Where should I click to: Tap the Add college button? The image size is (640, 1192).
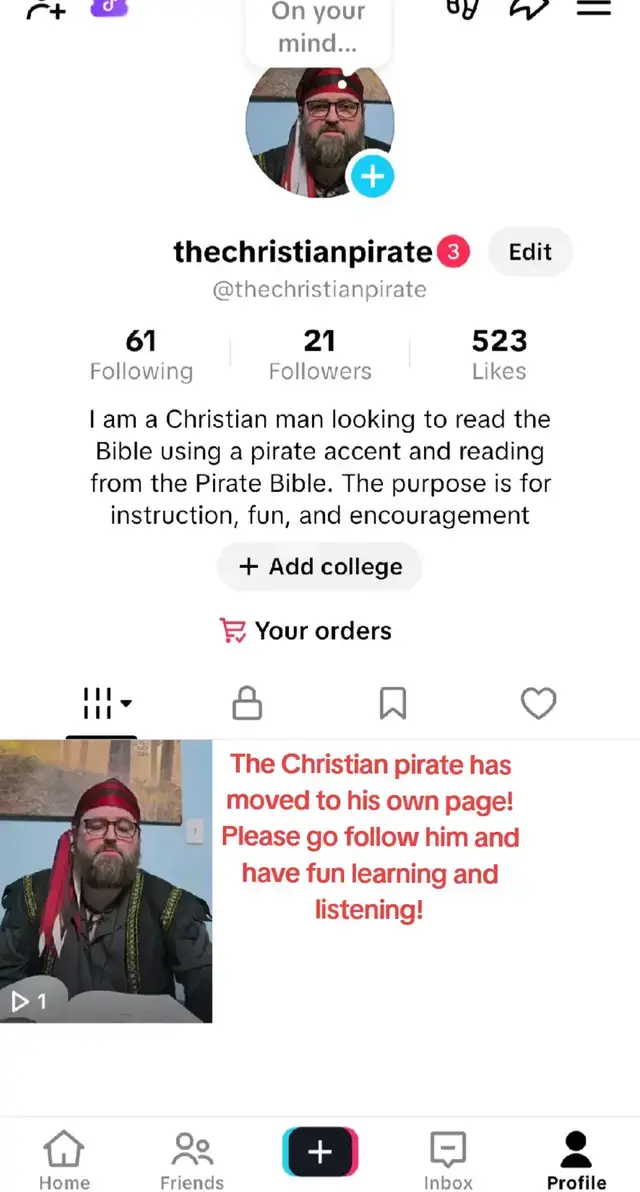click(x=320, y=567)
